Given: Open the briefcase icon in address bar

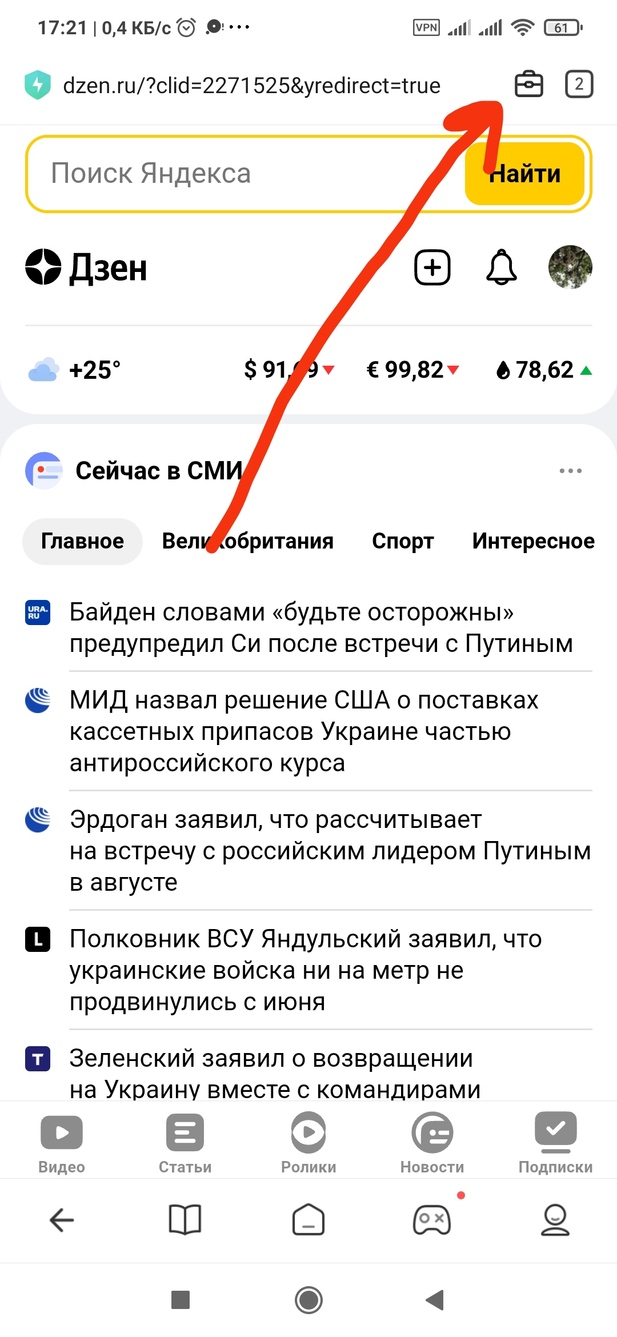Looking at the screenshot, I should click(529, 85).
